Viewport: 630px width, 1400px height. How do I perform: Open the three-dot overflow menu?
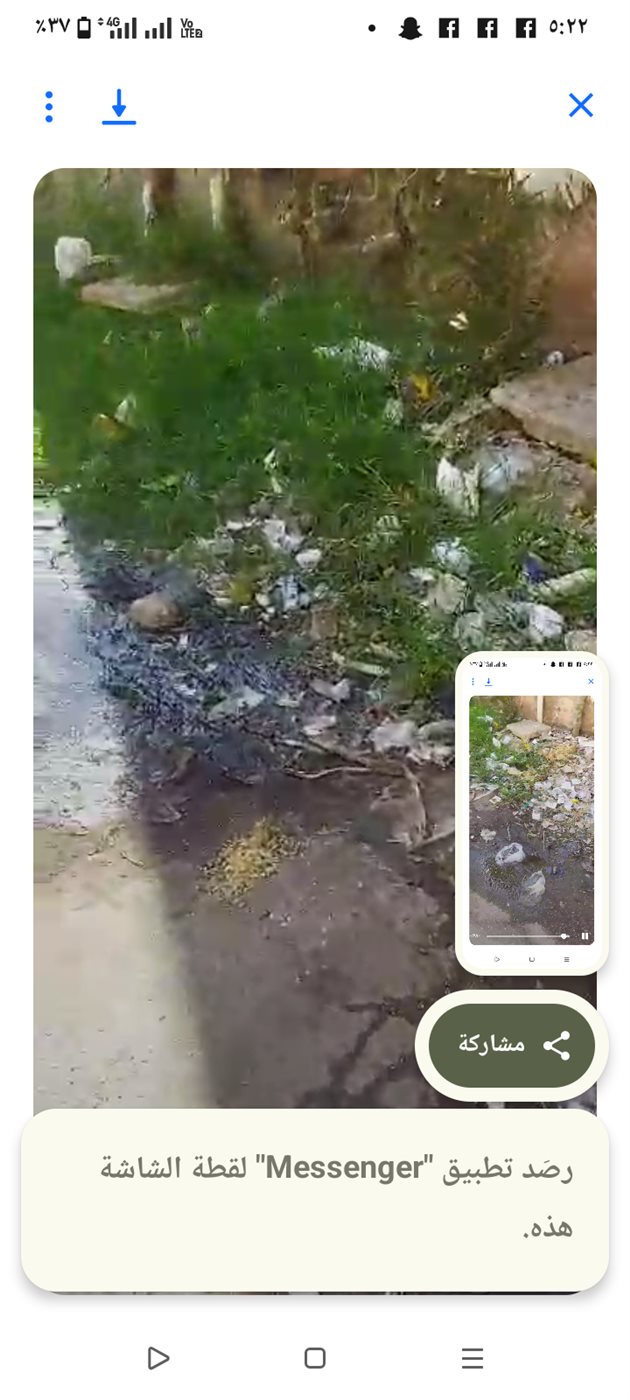click(x=49, y=106)
